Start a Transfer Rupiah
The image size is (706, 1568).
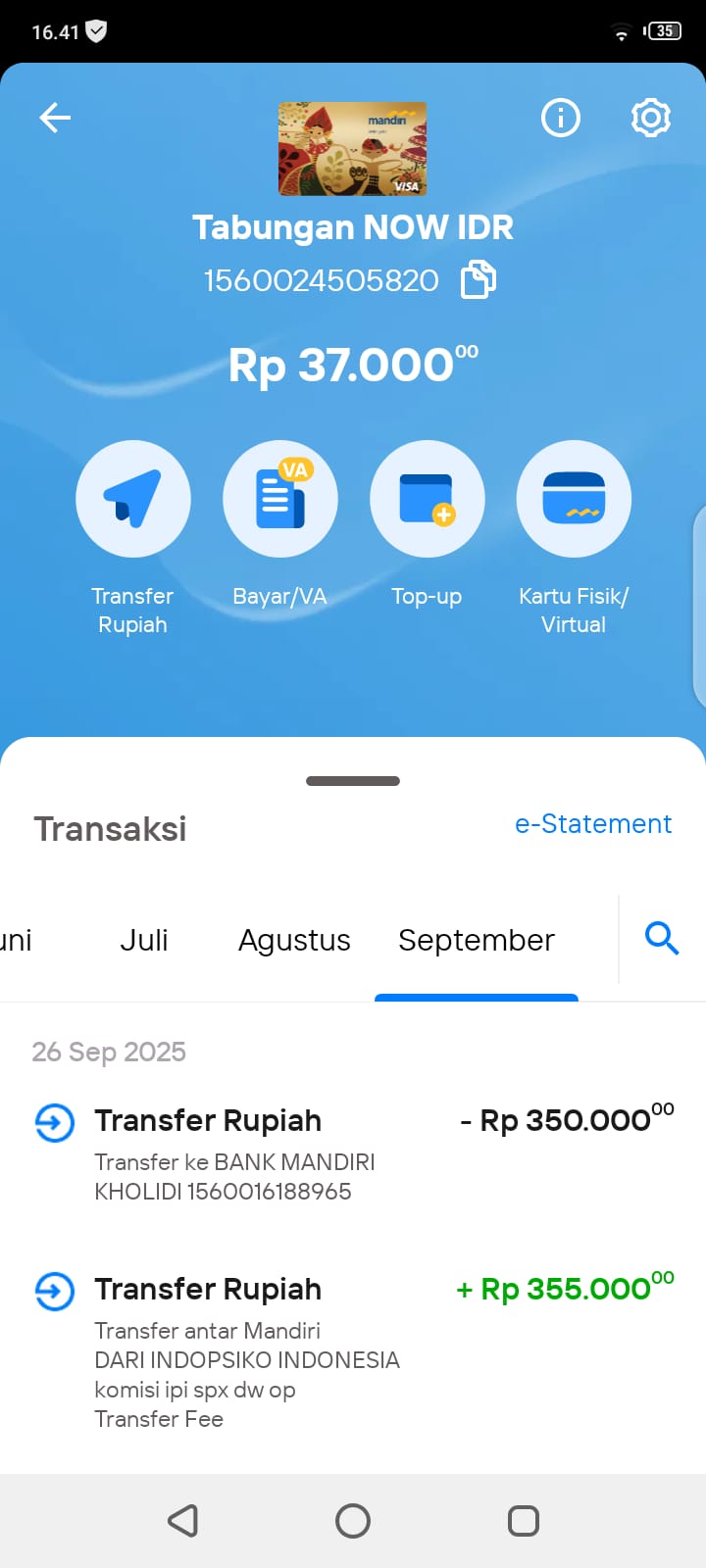coord(133,500)
